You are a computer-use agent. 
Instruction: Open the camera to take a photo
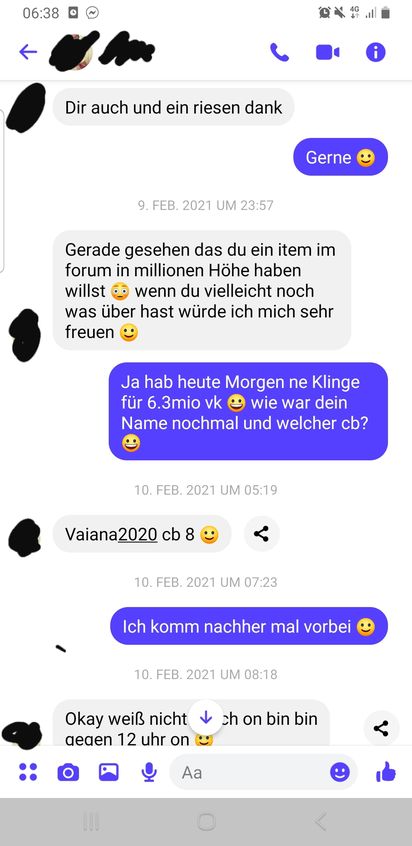coord(68,773)
